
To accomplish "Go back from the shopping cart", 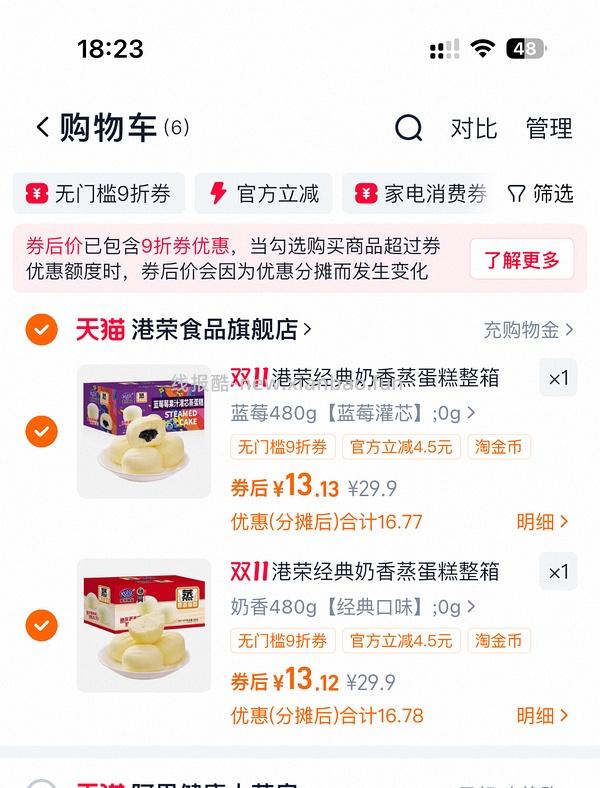I will coord(42,128).
